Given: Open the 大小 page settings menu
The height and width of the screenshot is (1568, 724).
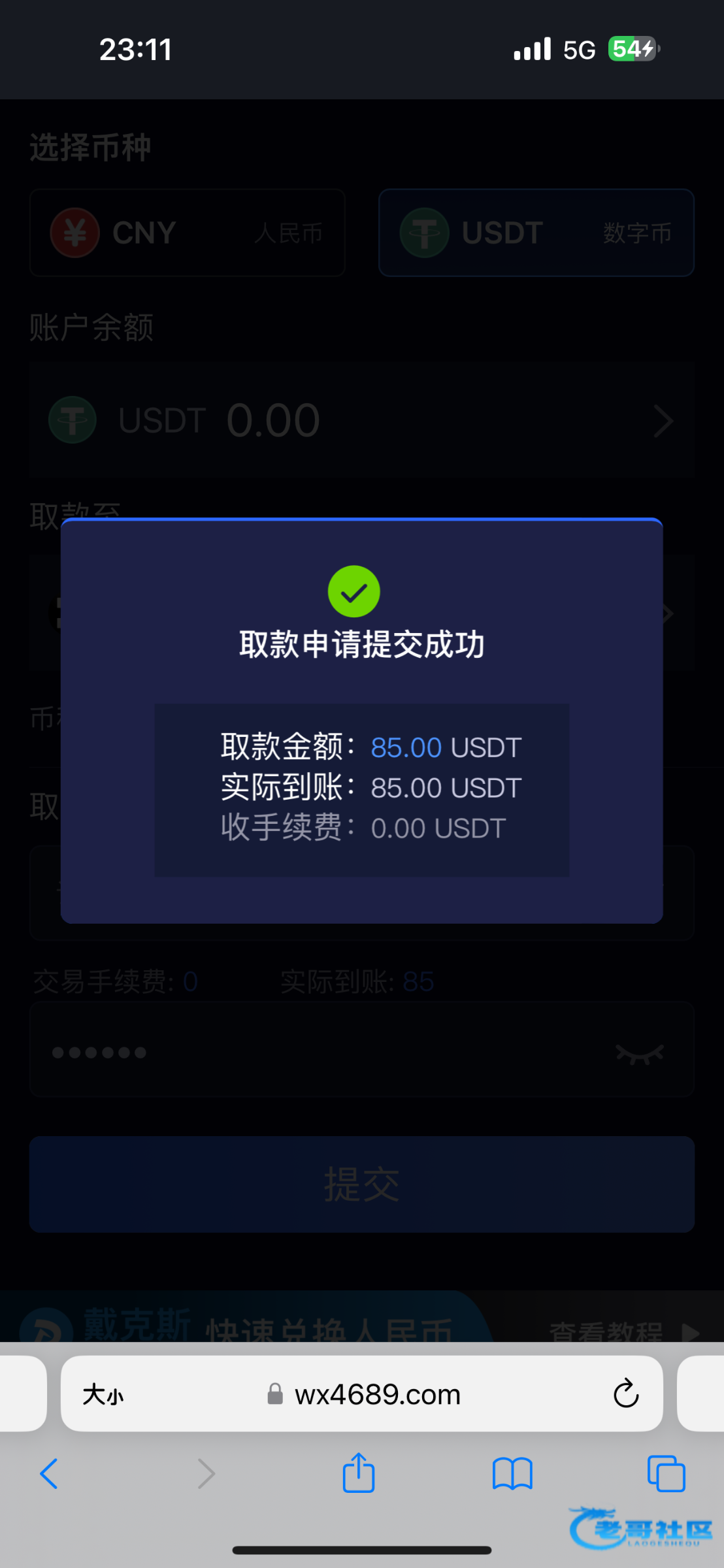Looking at the screenshot, I should tap(103, 1395).
